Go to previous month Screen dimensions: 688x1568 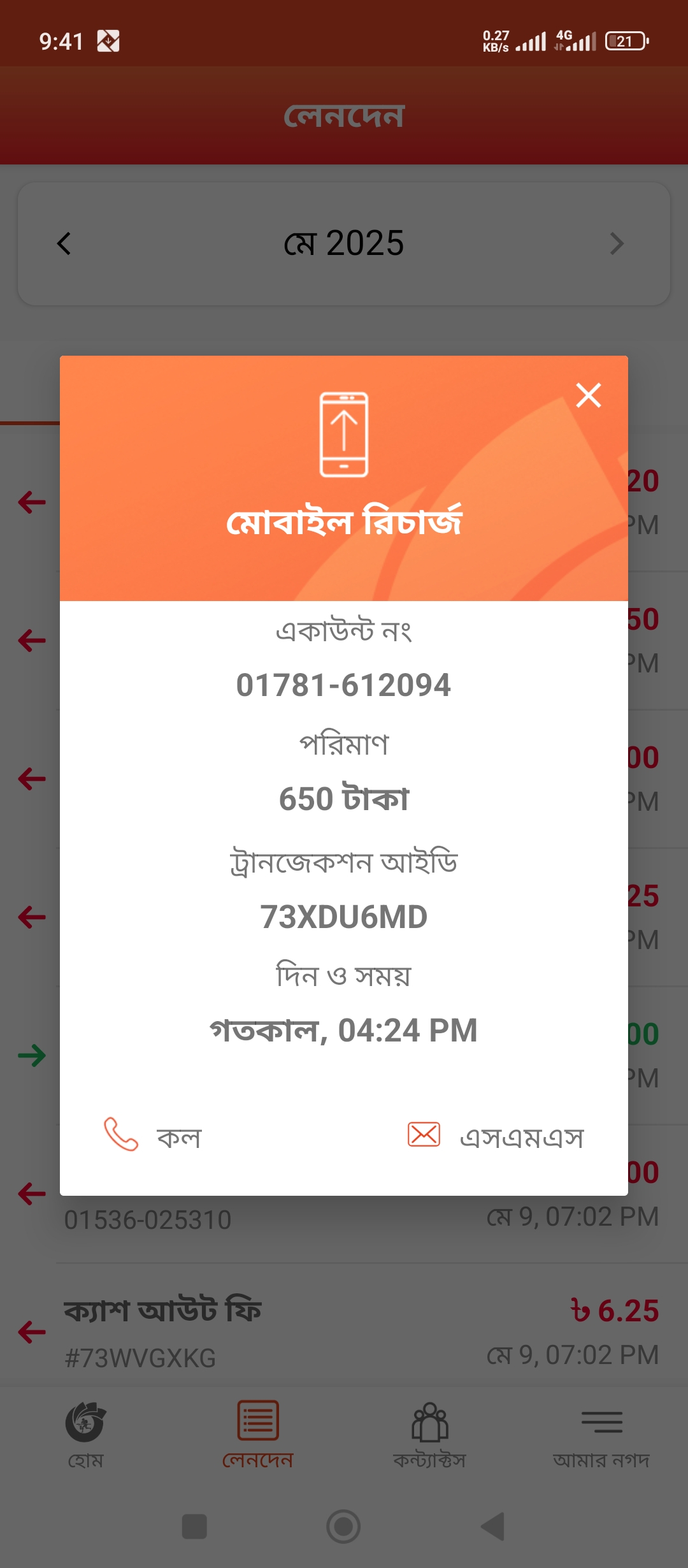tap(64, 243)
